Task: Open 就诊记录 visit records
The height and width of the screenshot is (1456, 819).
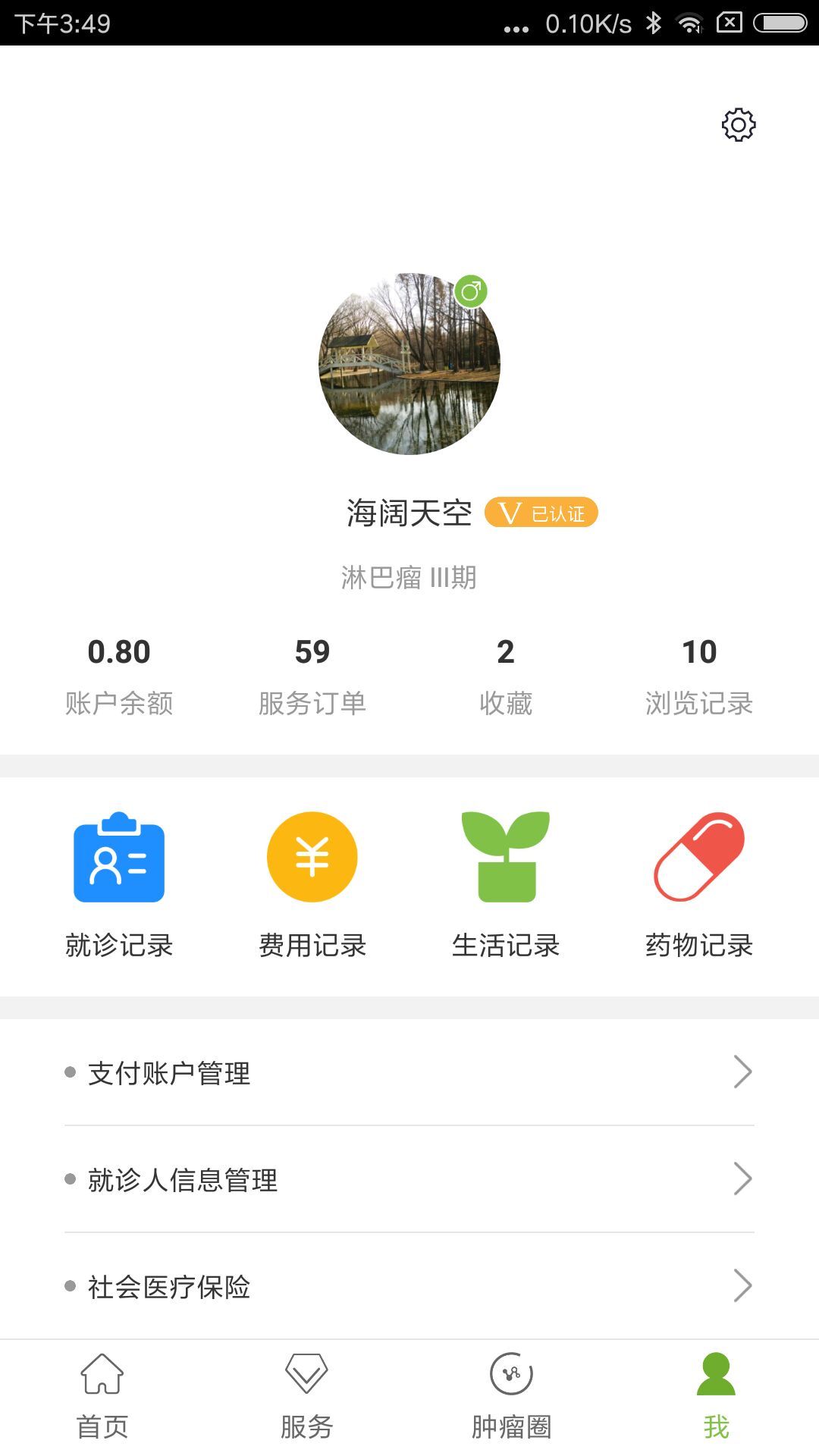Action: click(x=119, y=883)
